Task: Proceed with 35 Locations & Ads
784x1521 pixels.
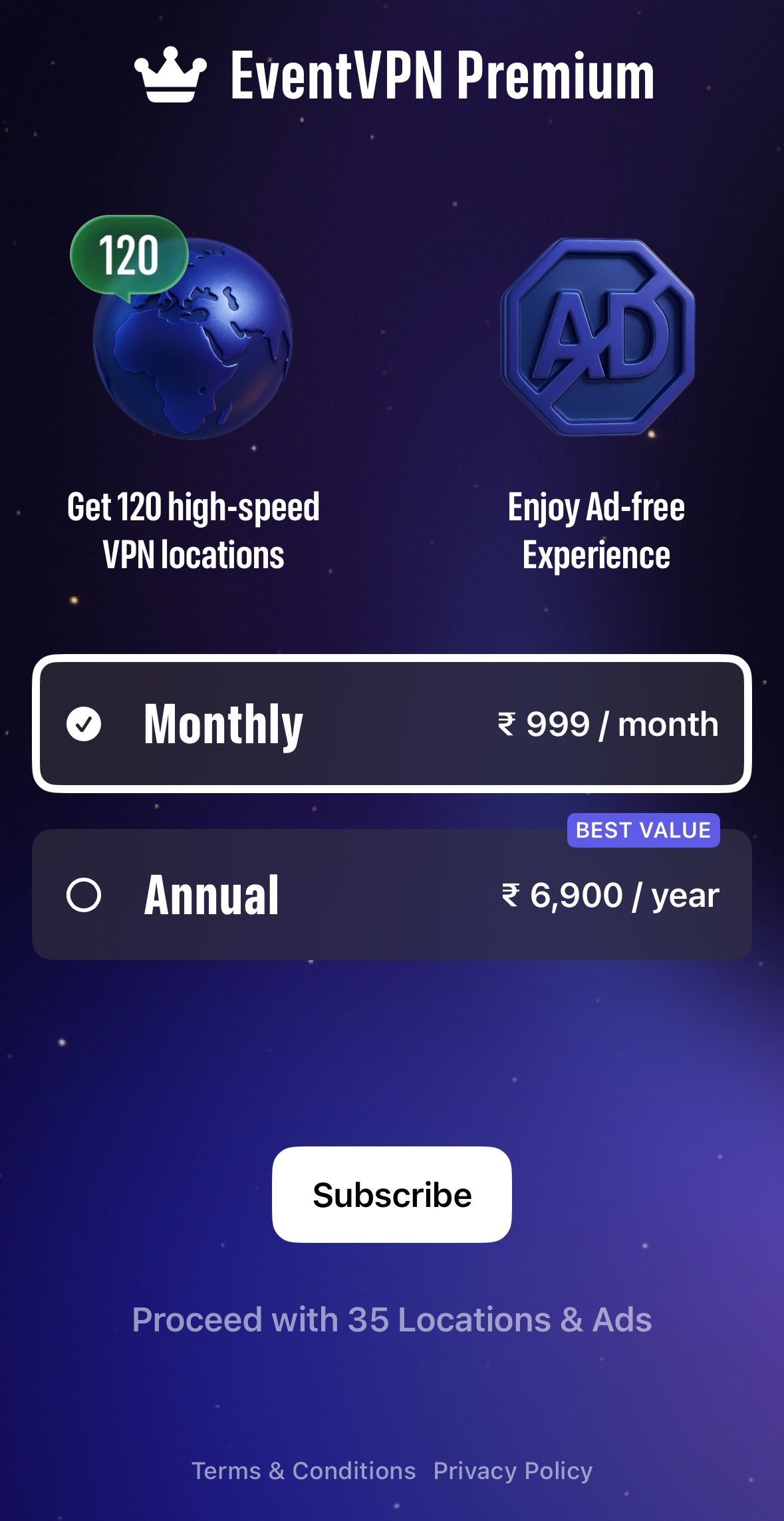Action: (x=392, y=1319)
